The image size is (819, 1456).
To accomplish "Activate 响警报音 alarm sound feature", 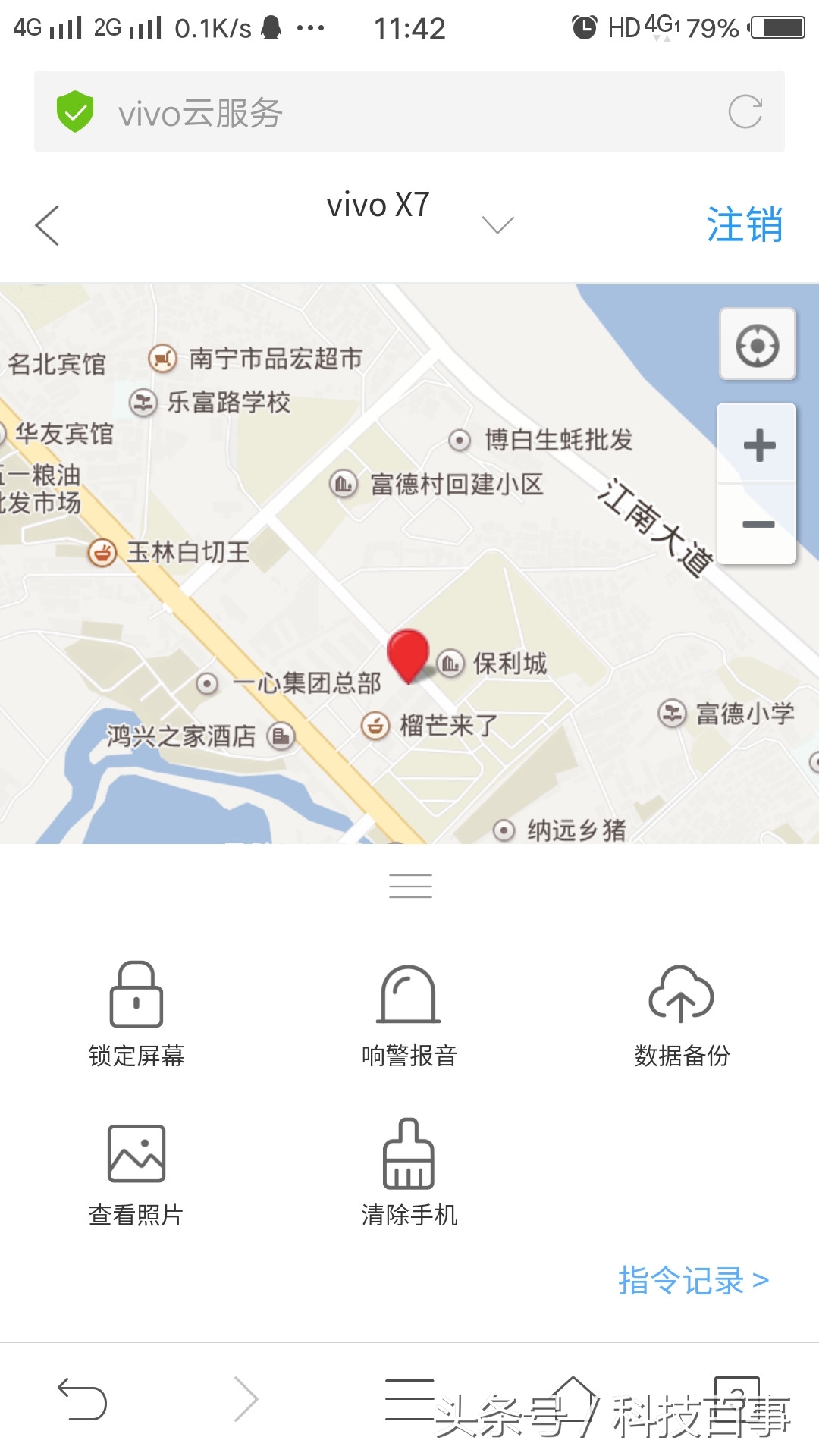I will [x=409, y=1016].
